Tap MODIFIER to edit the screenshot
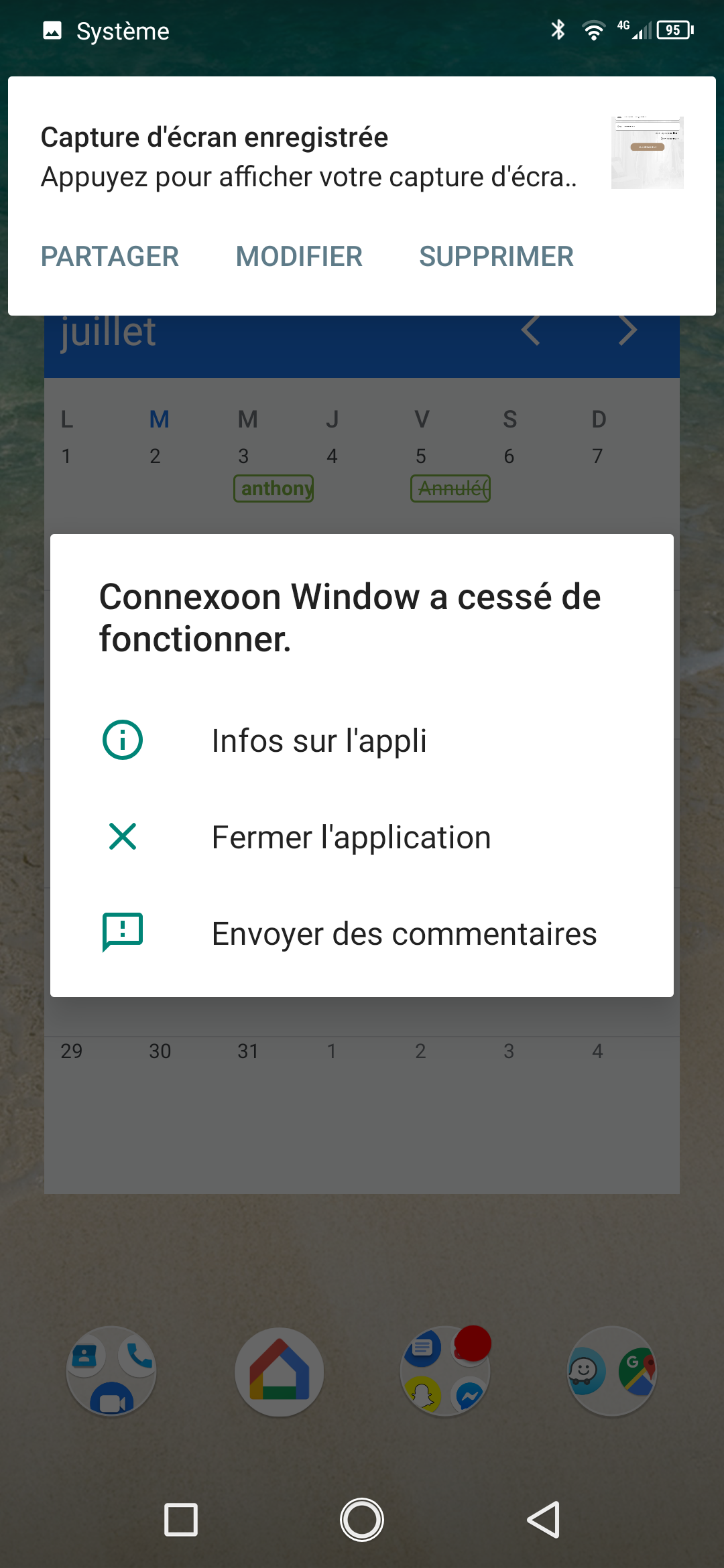Viewport: 724px width, 1568px height. 299,257
